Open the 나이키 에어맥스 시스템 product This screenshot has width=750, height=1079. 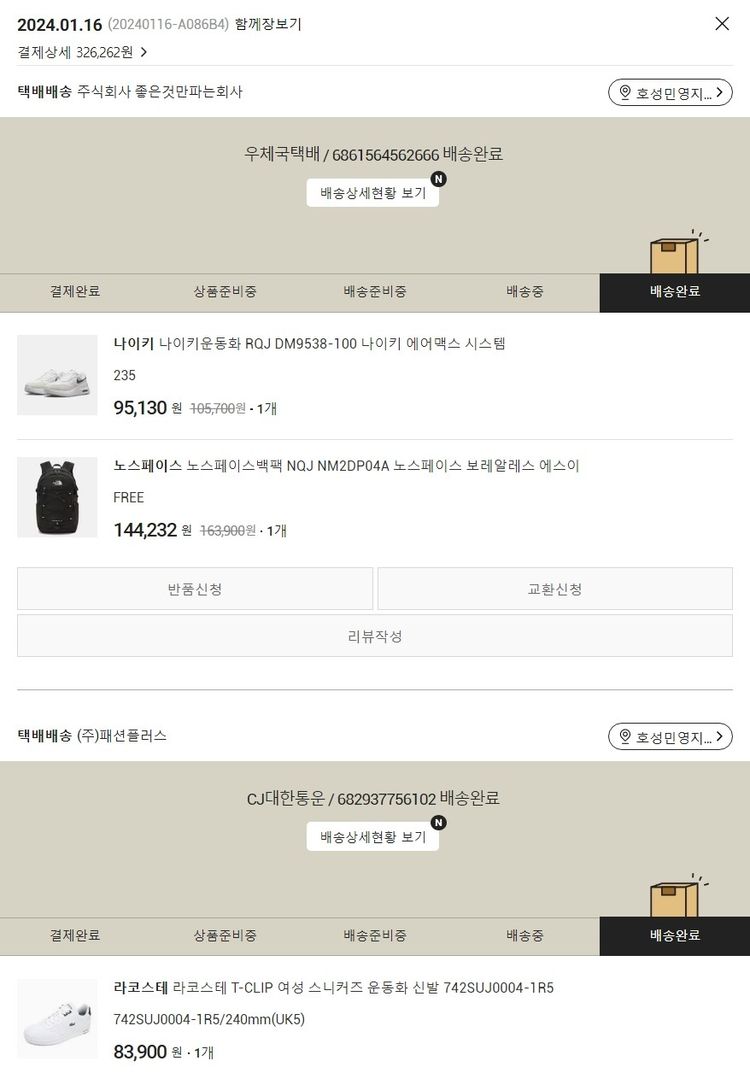332,344
